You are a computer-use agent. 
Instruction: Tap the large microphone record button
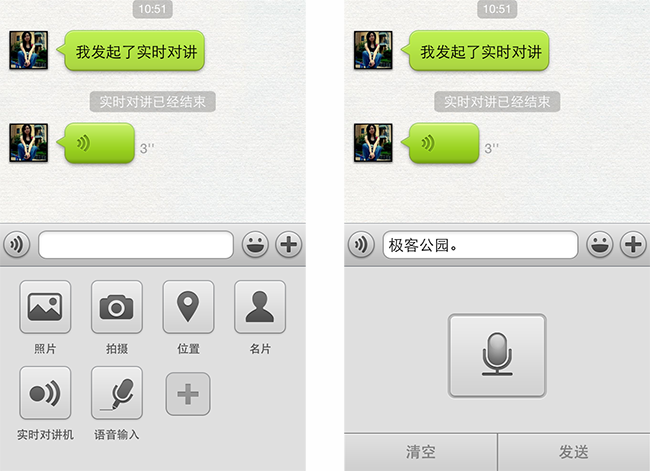tap(497, 356)
